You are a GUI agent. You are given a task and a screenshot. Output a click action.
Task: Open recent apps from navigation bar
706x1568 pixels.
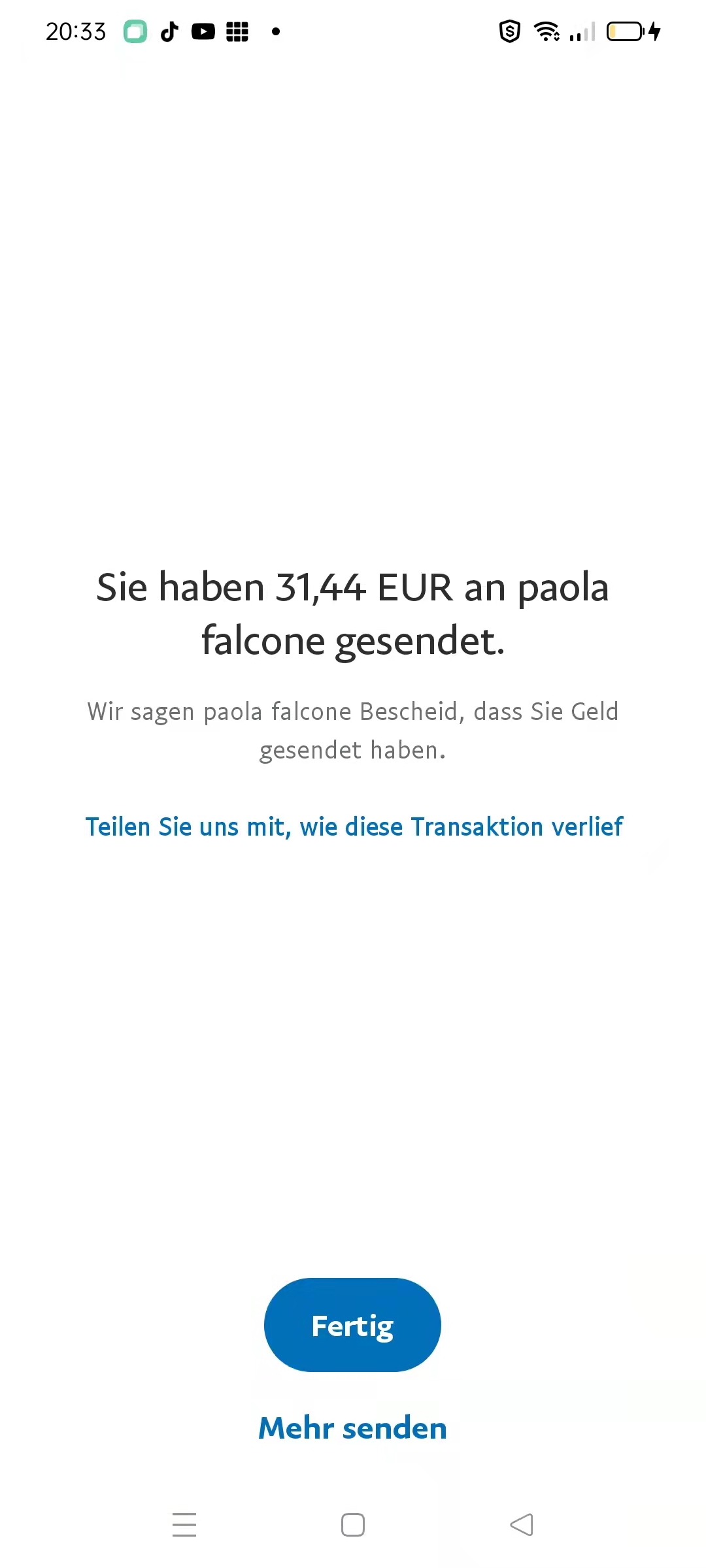click(184, 1525)
